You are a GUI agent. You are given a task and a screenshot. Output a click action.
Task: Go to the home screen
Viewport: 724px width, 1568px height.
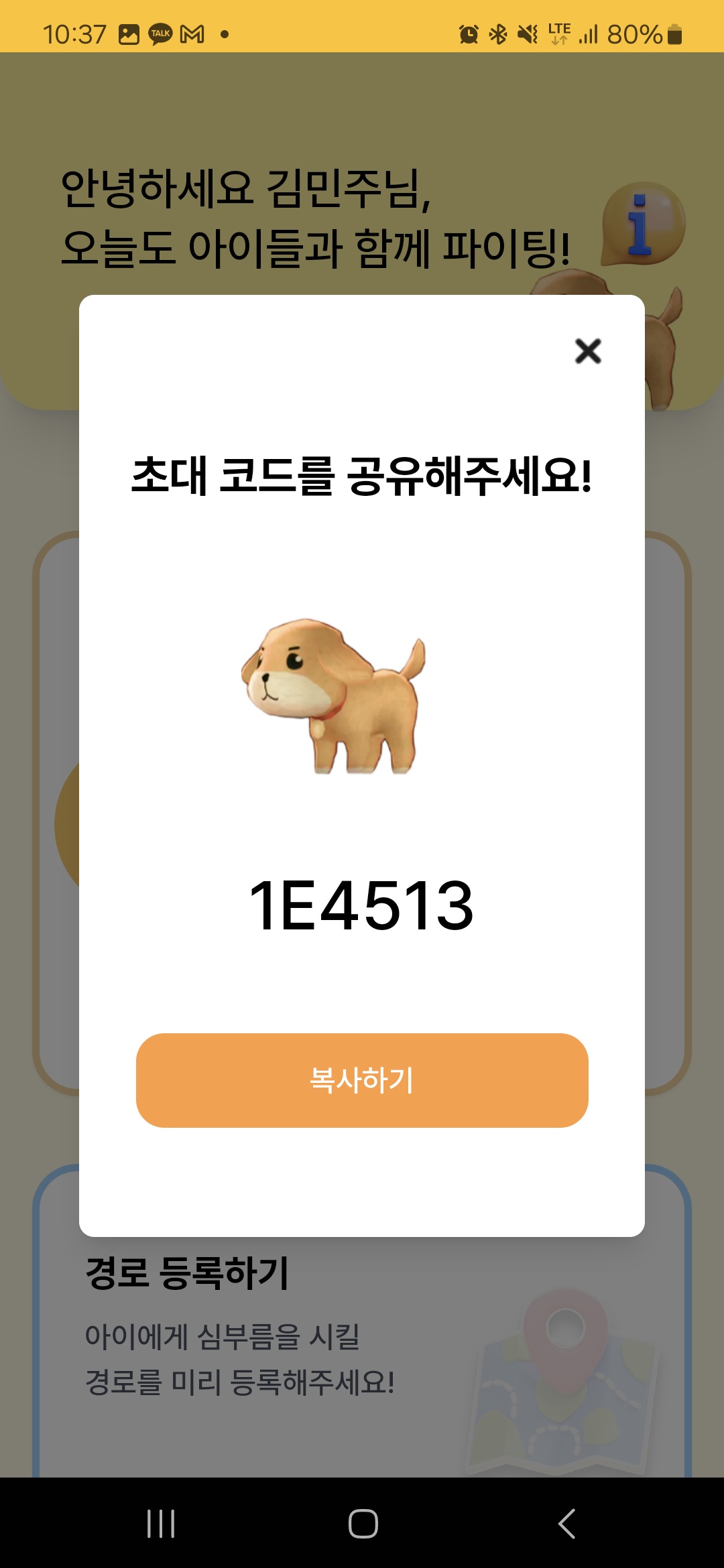coord(363,1524)
